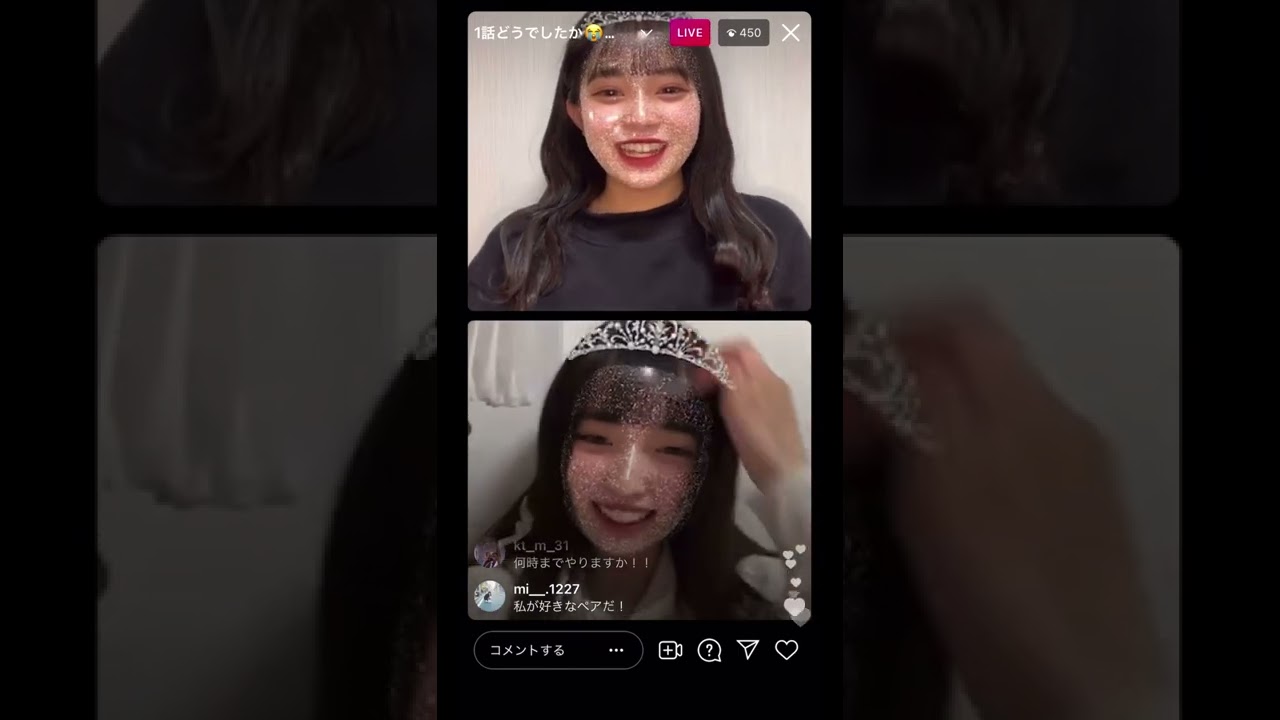Open mi__.1227's profile from comment
1280x720 pixels.
(490, 596)
